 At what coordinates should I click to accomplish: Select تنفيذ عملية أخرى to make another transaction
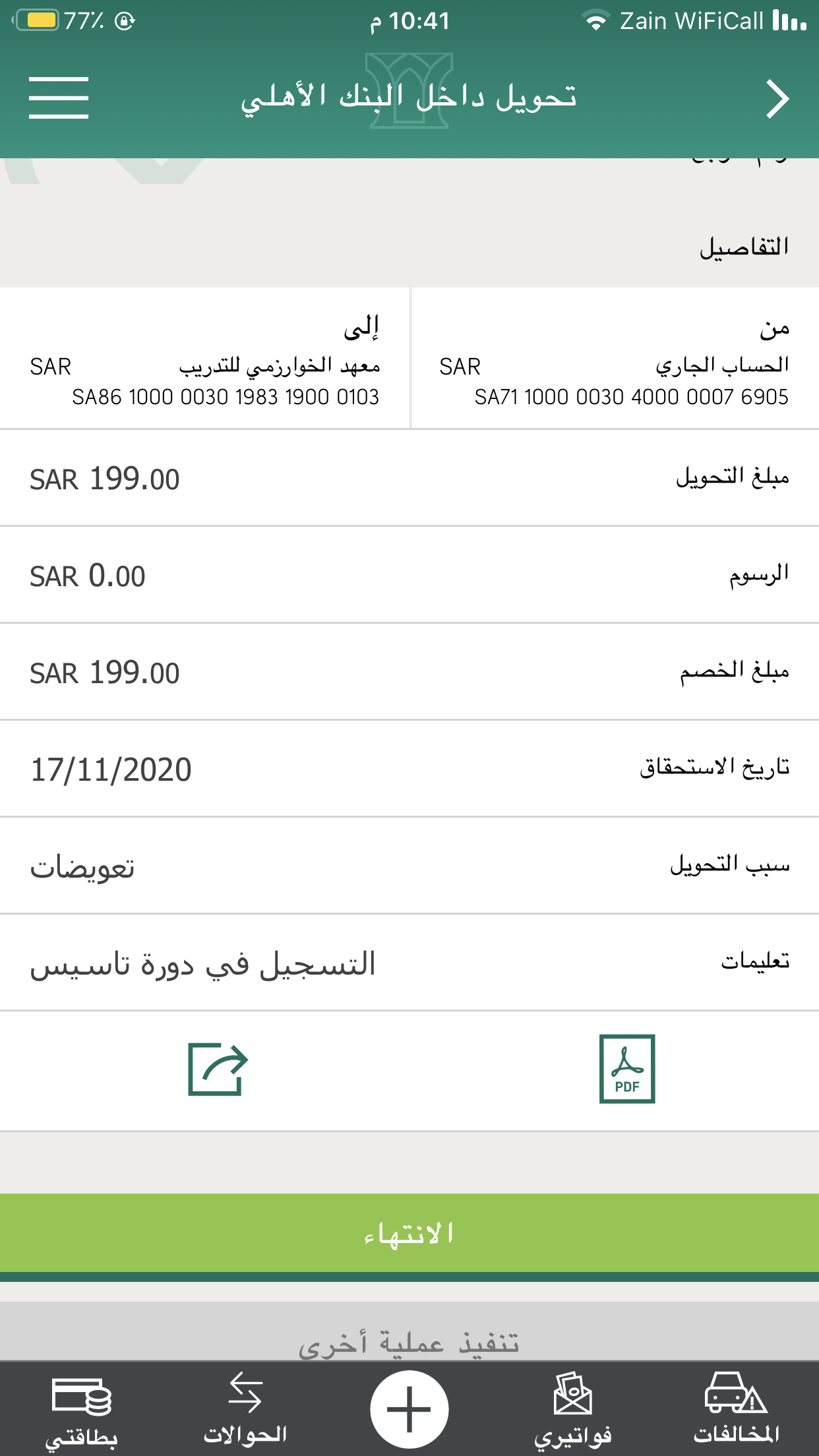click(x=409, y=1341)
